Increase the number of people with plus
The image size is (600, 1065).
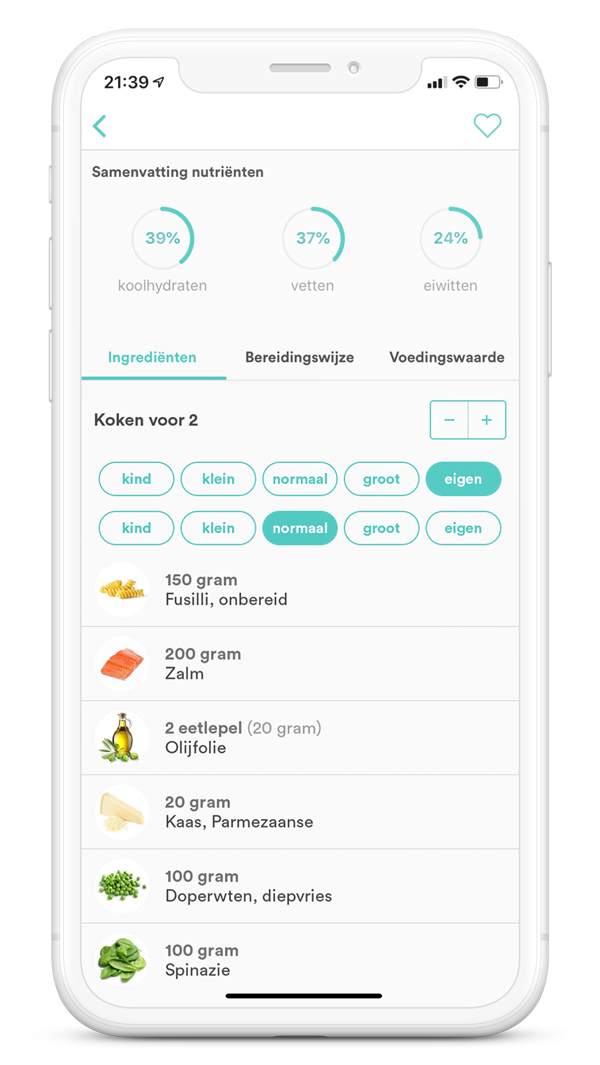tap(487, 420)
